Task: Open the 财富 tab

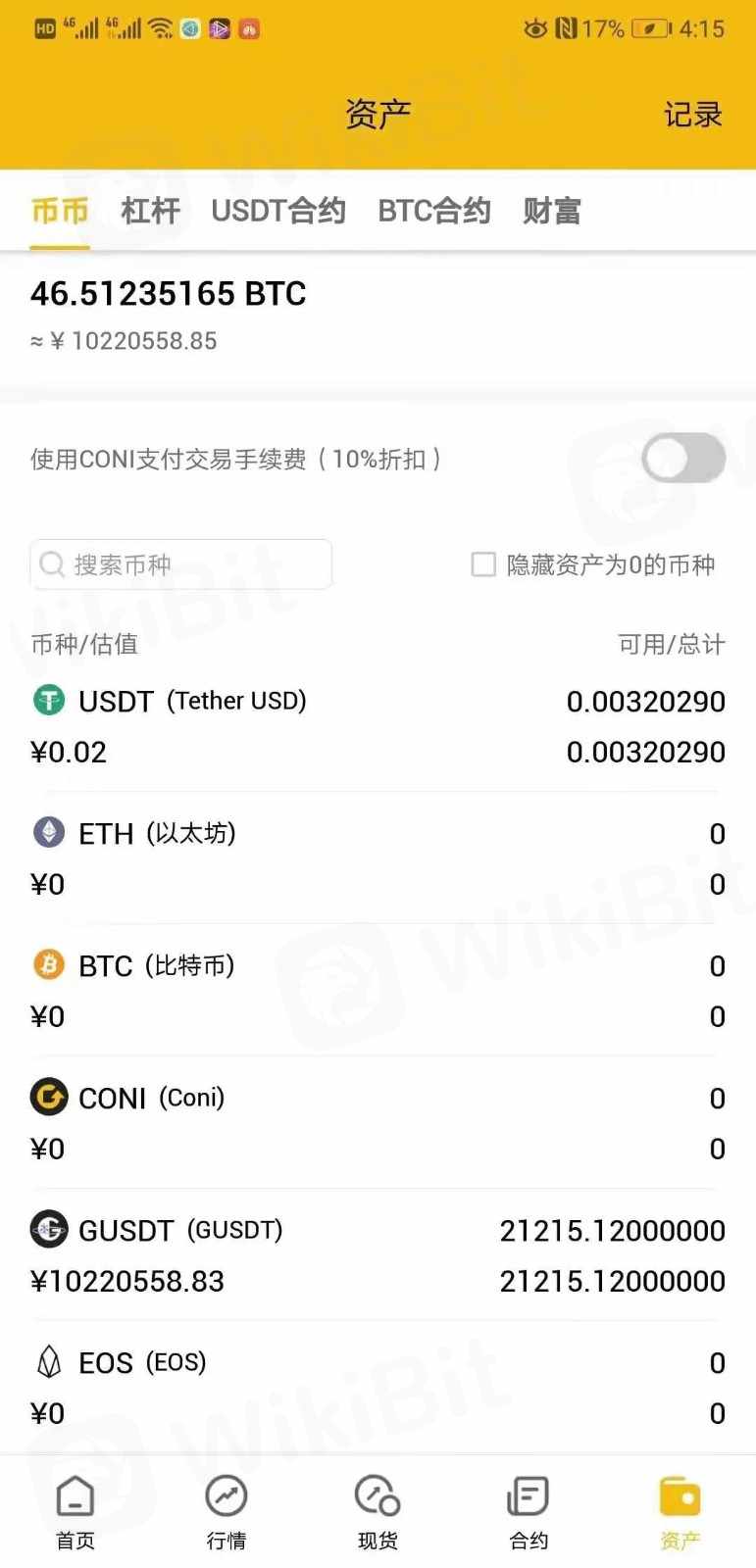Action: pyautogui.click(x=552, y=211)
